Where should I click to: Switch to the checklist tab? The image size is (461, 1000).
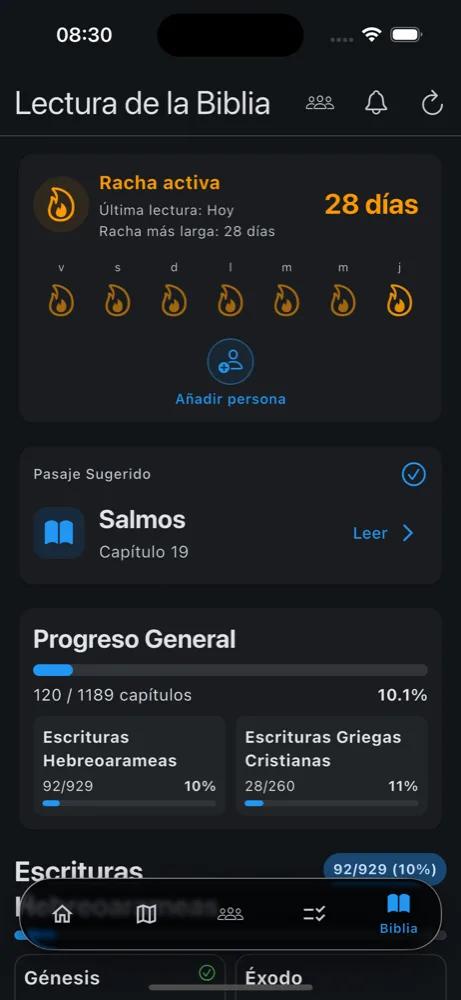tap(314, 915)
